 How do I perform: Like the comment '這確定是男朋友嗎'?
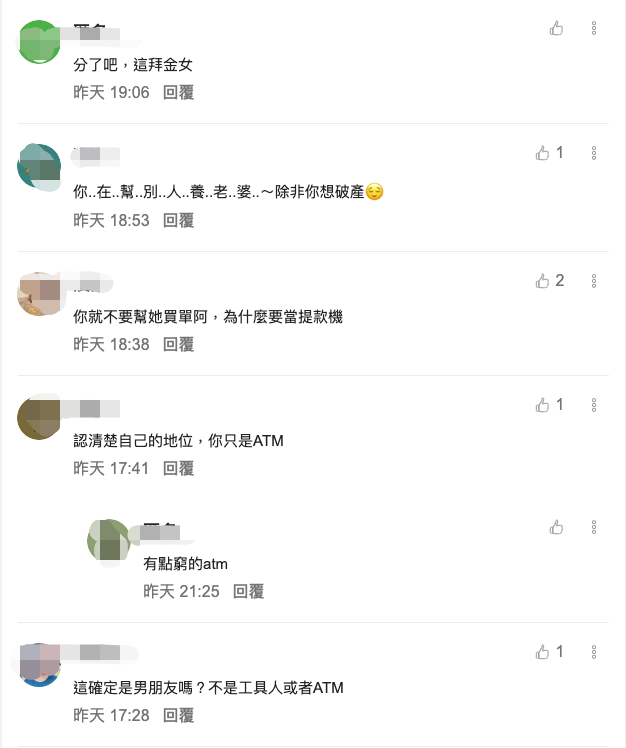(x=542, y=652)
